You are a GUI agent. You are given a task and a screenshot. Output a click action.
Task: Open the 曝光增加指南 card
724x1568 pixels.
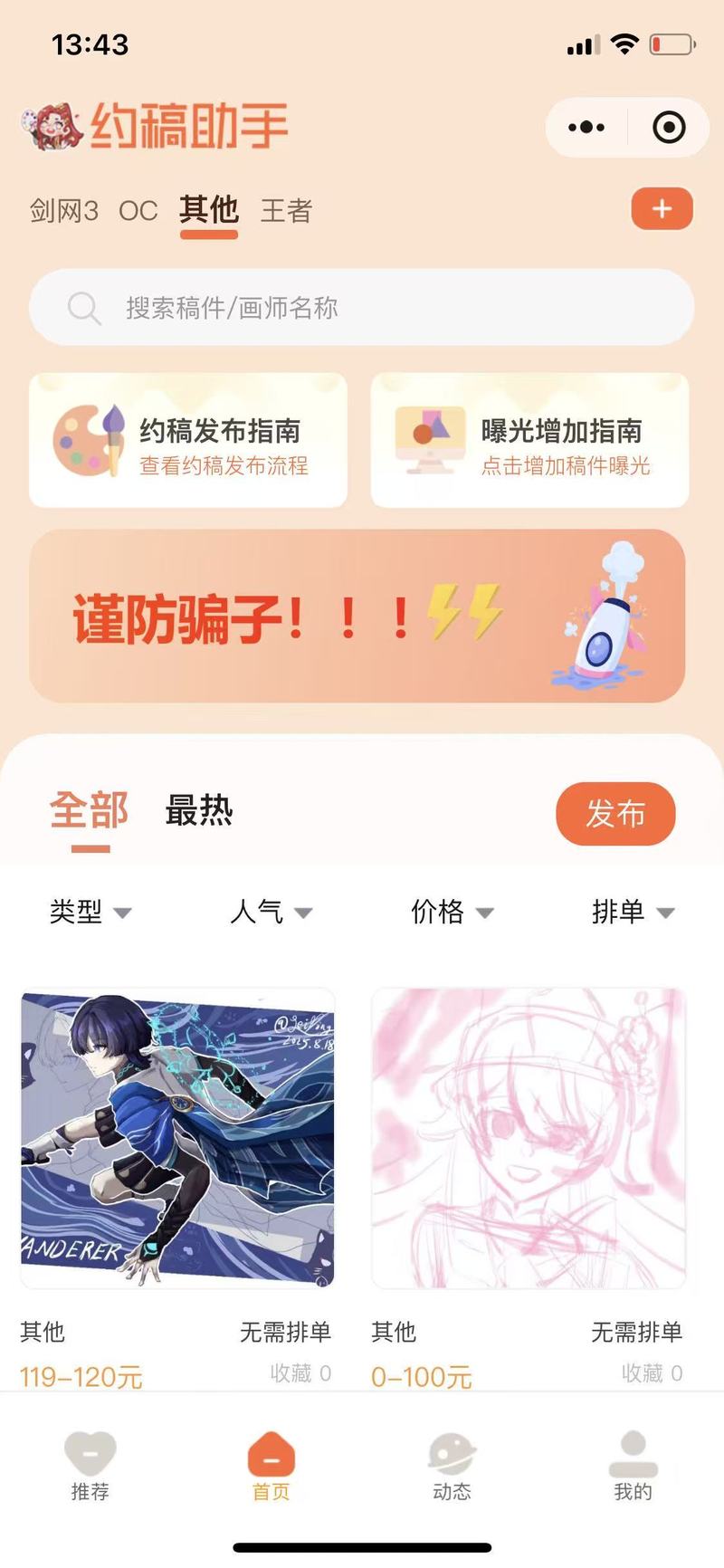click(529, 441)
